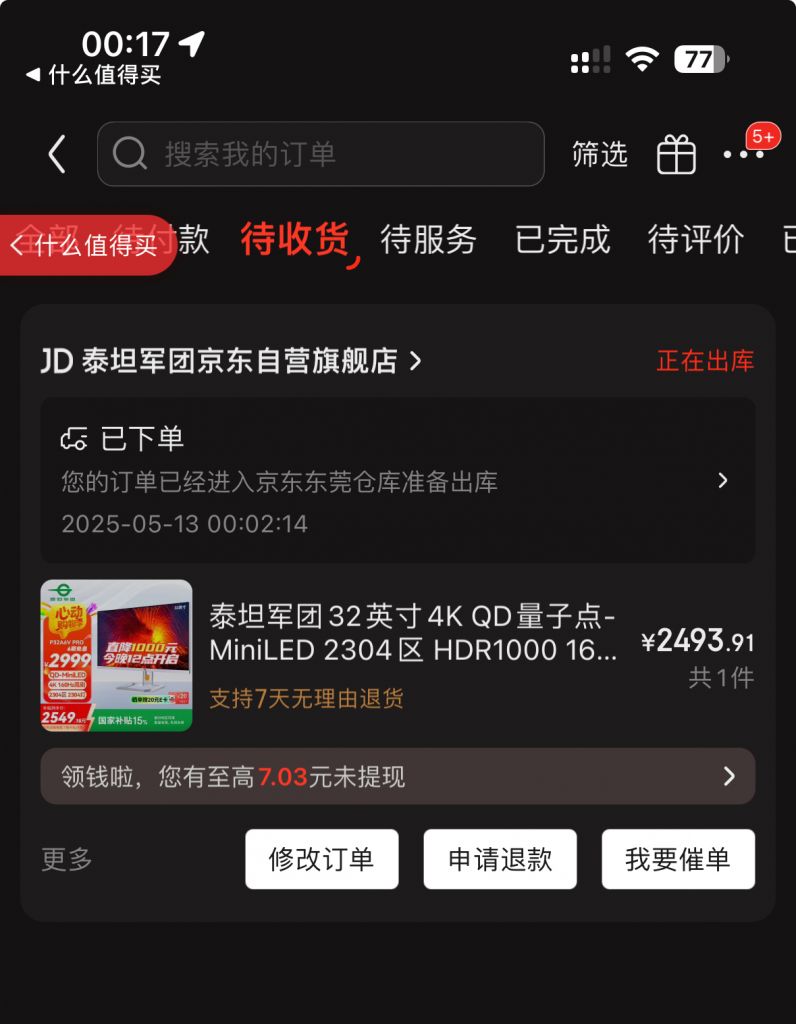This screenshot has height=1024, width=796.
Task: Switch to the 已完成 tab
Action: click(x=562, y=240)
